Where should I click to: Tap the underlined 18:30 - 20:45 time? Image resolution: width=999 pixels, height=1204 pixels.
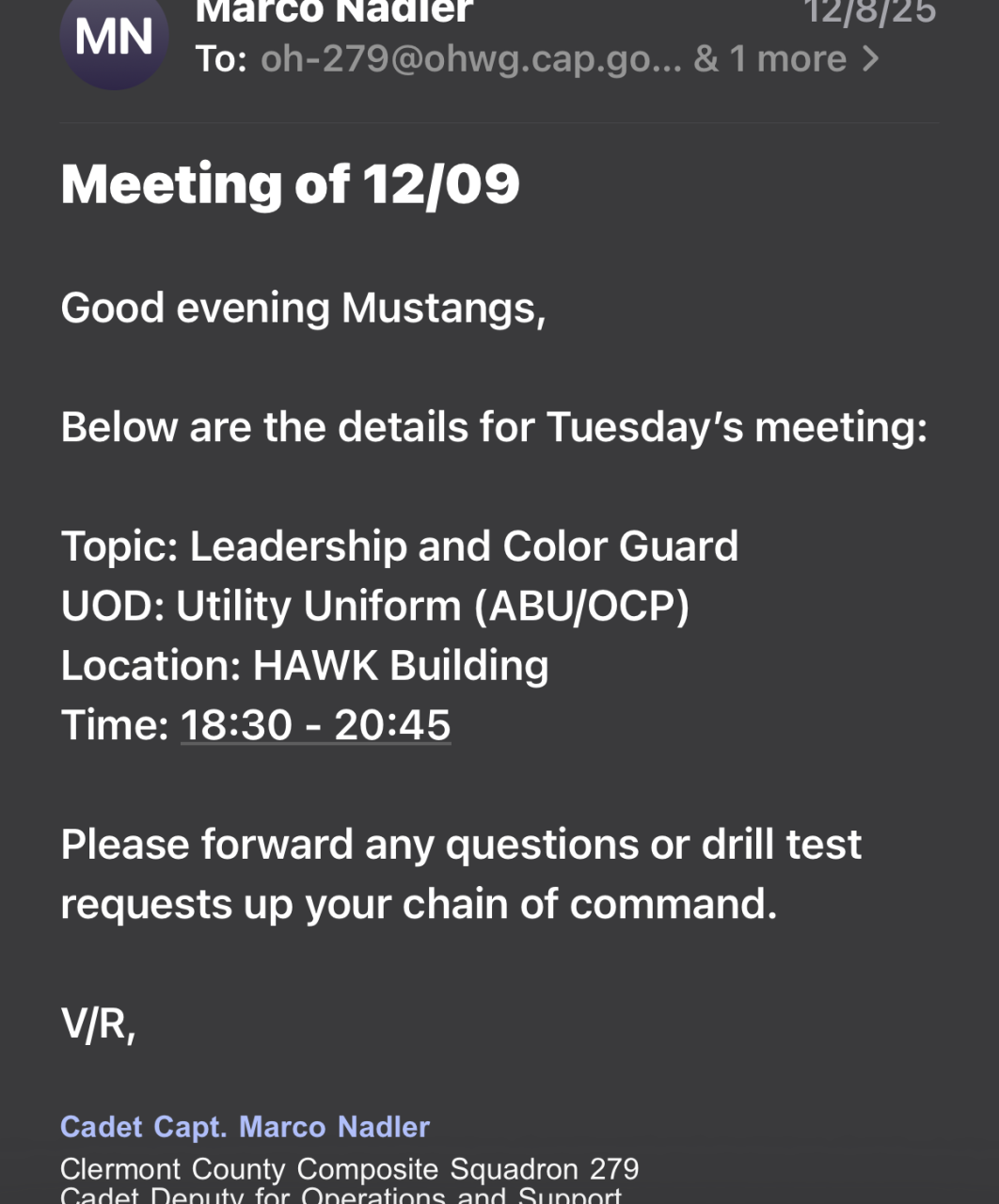click(315, 725)
